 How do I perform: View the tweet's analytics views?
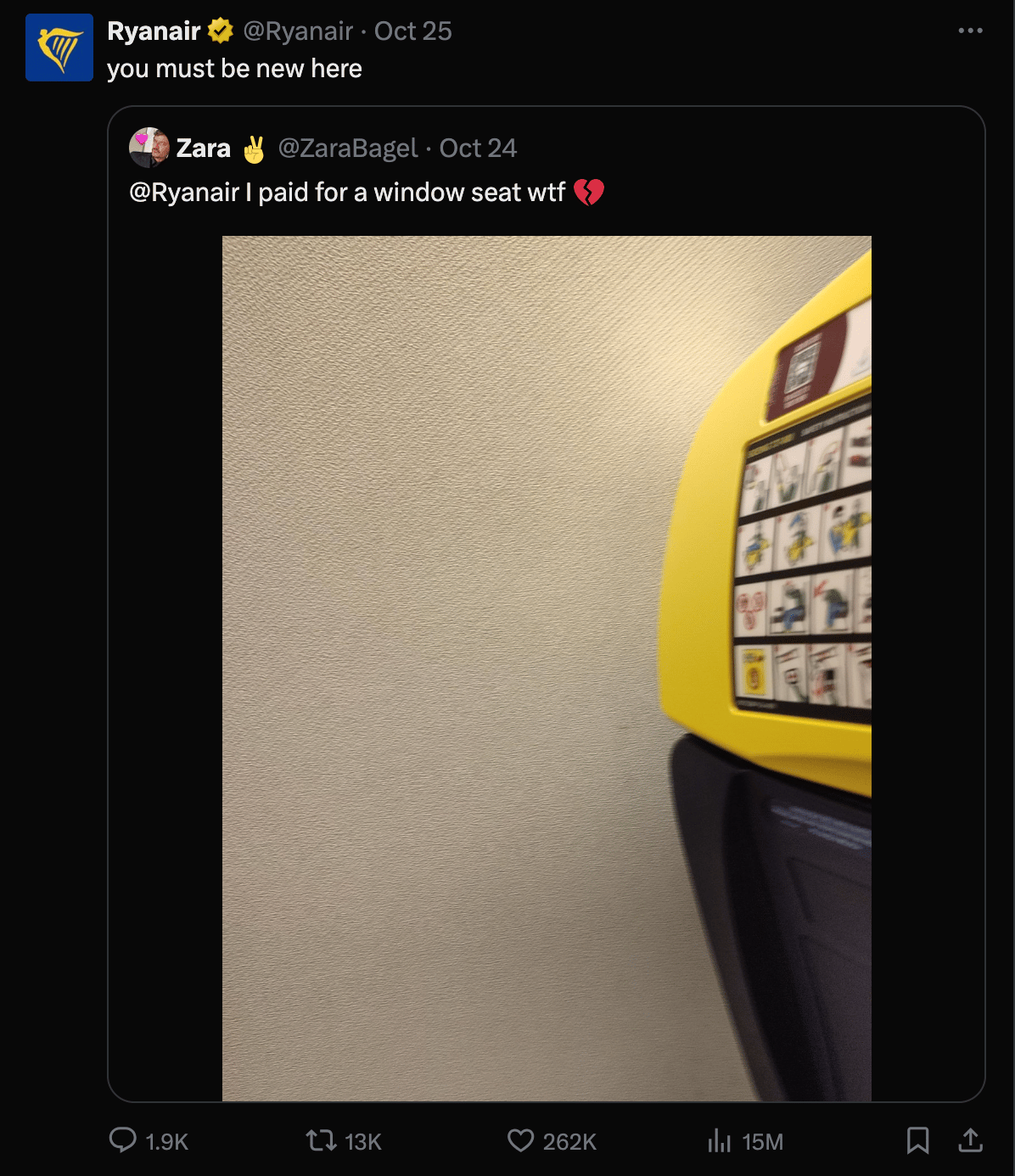(x=720, y=1140)
